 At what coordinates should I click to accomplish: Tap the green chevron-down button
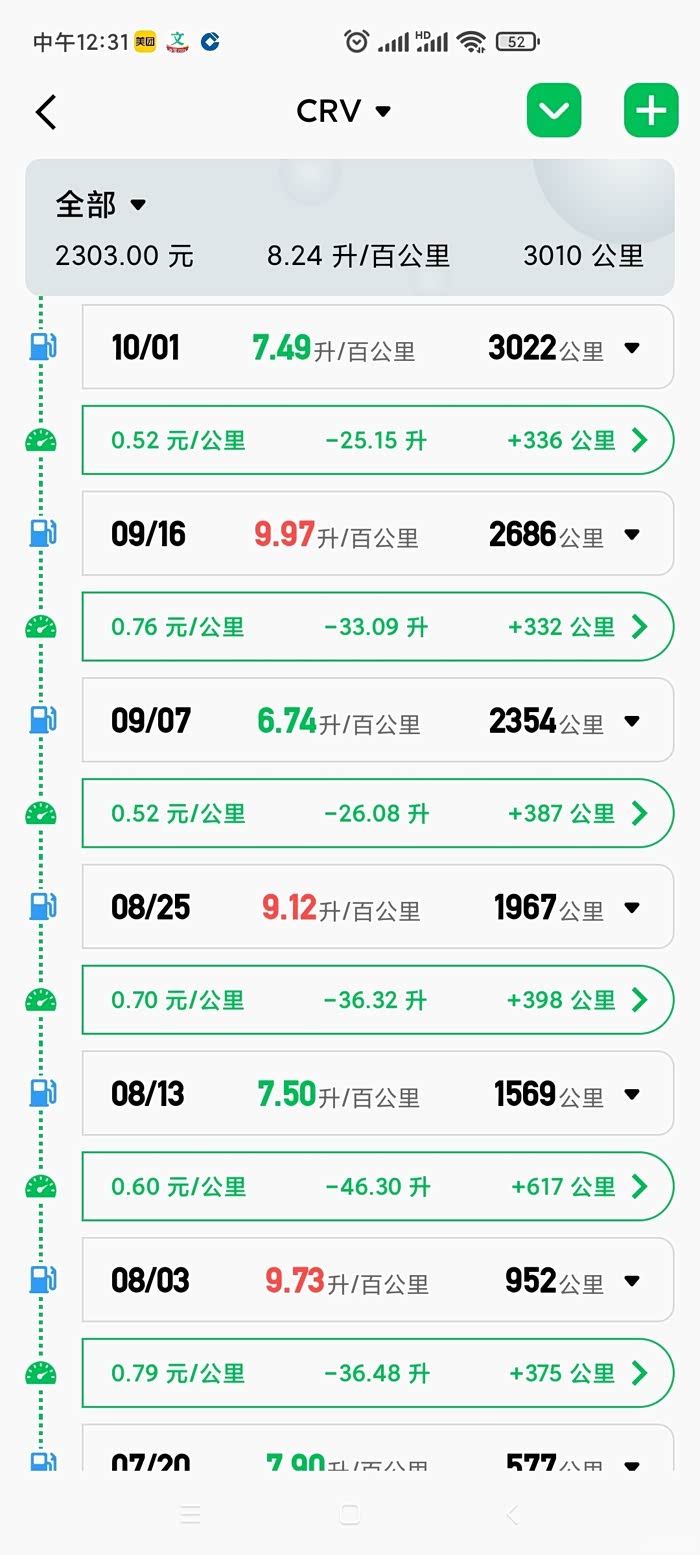pos(554,110)
